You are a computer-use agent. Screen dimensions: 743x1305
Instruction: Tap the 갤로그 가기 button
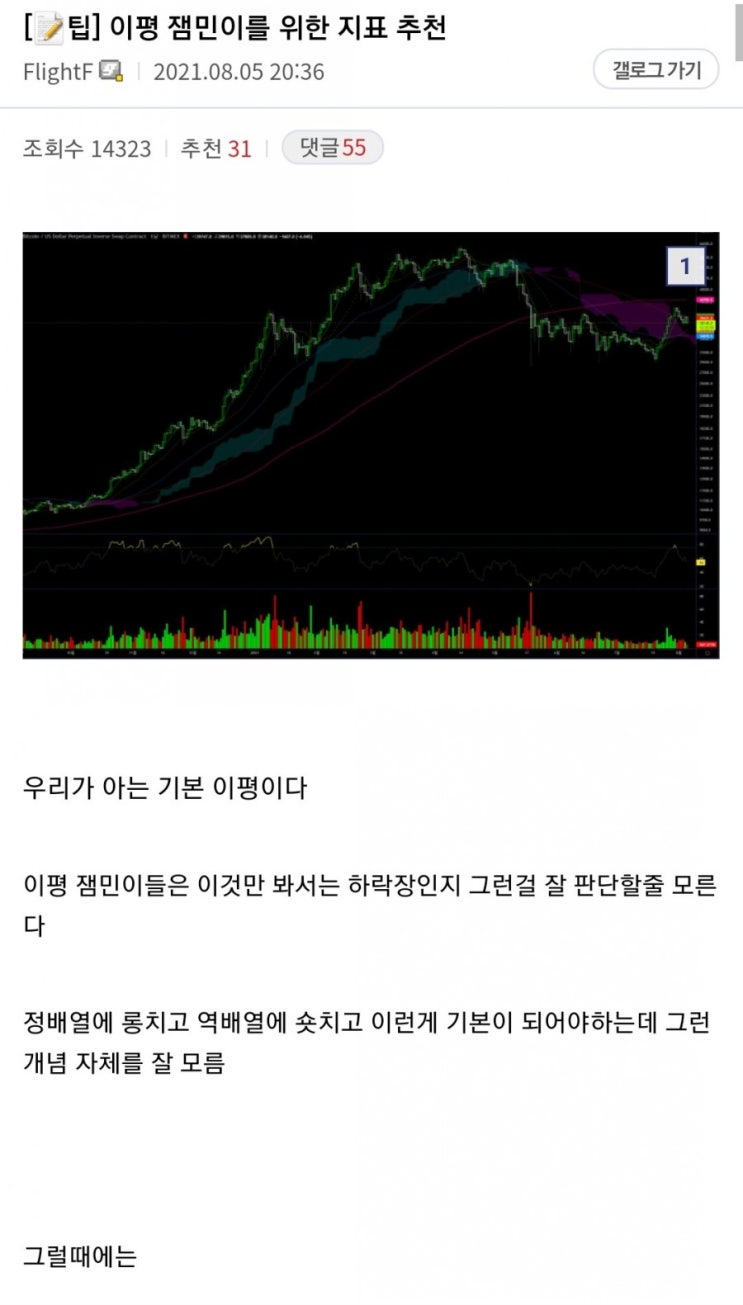[656, 70]
